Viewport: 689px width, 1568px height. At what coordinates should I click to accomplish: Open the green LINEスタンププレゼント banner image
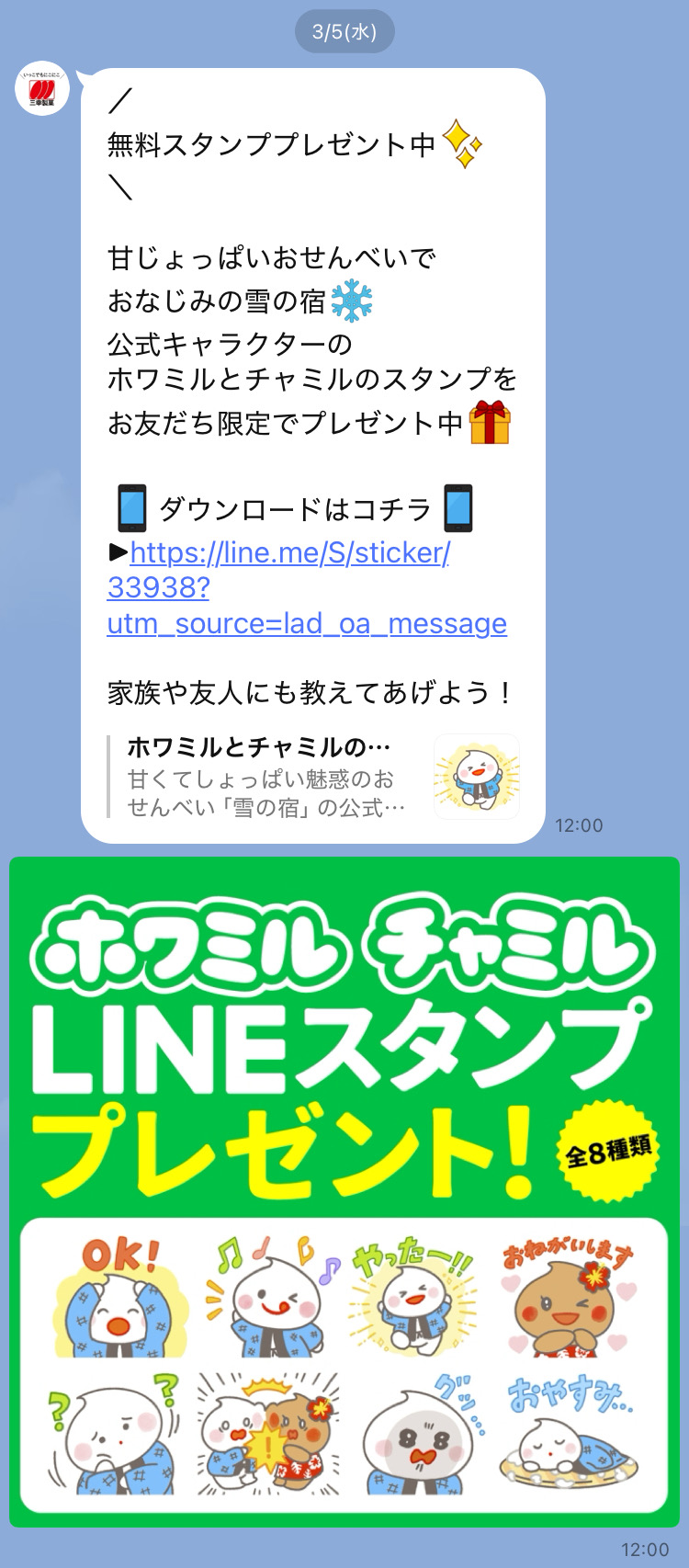344,1192
